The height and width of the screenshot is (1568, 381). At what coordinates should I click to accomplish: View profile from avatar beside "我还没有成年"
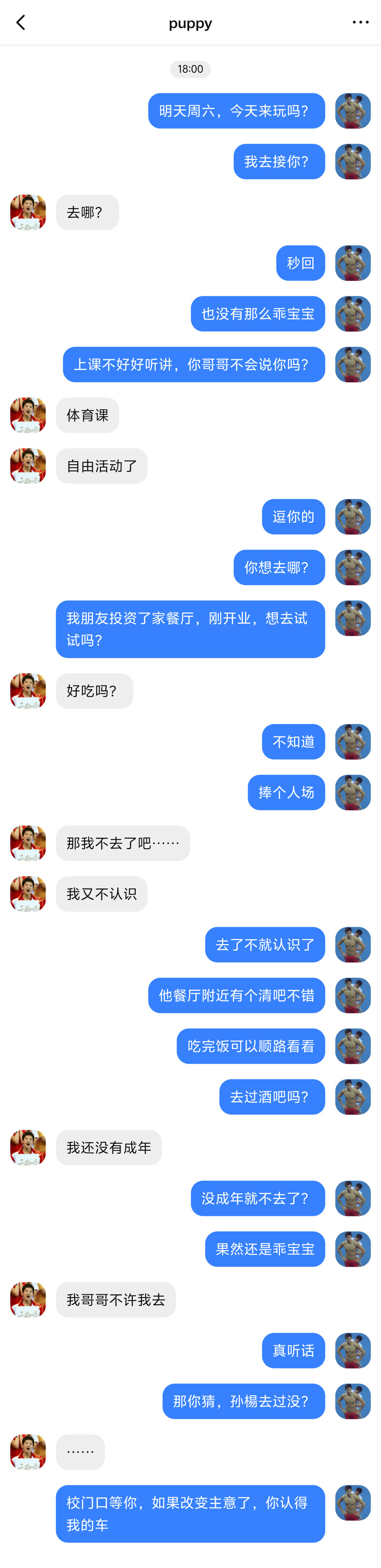tap(28, 1147)
